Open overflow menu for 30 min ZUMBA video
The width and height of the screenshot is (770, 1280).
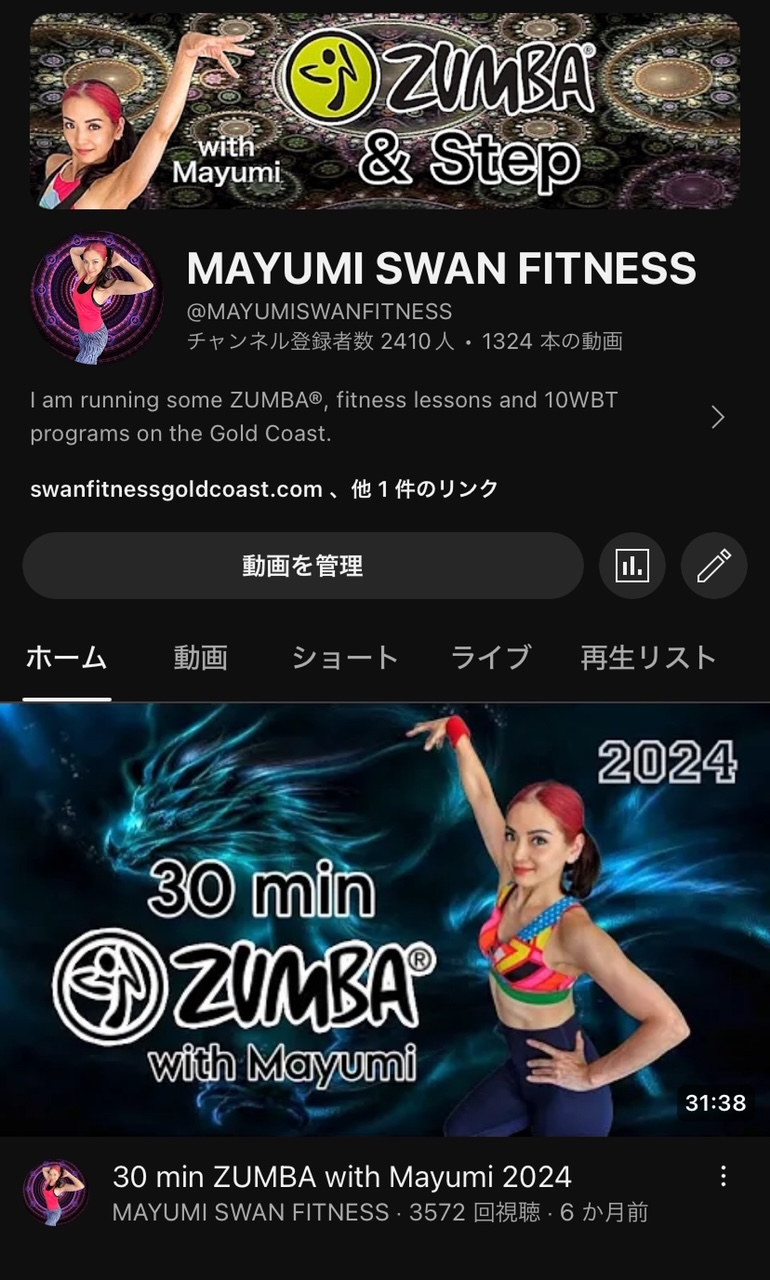click(724, 1177)
